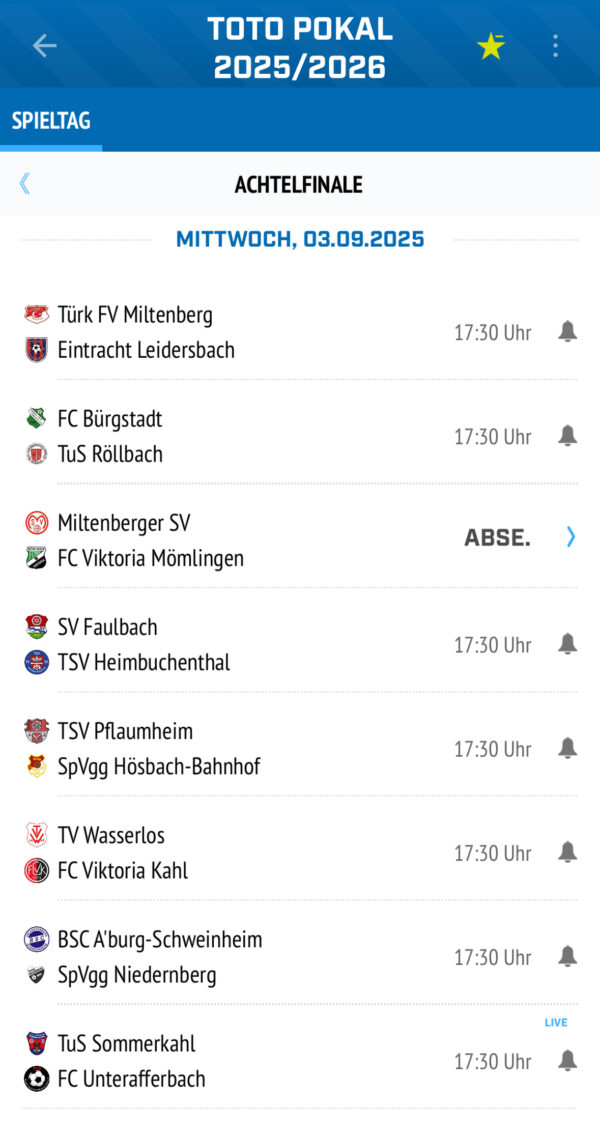The image size is (600, 1136).
Task: Select the Spieltag tab
Action: [51, 120]
